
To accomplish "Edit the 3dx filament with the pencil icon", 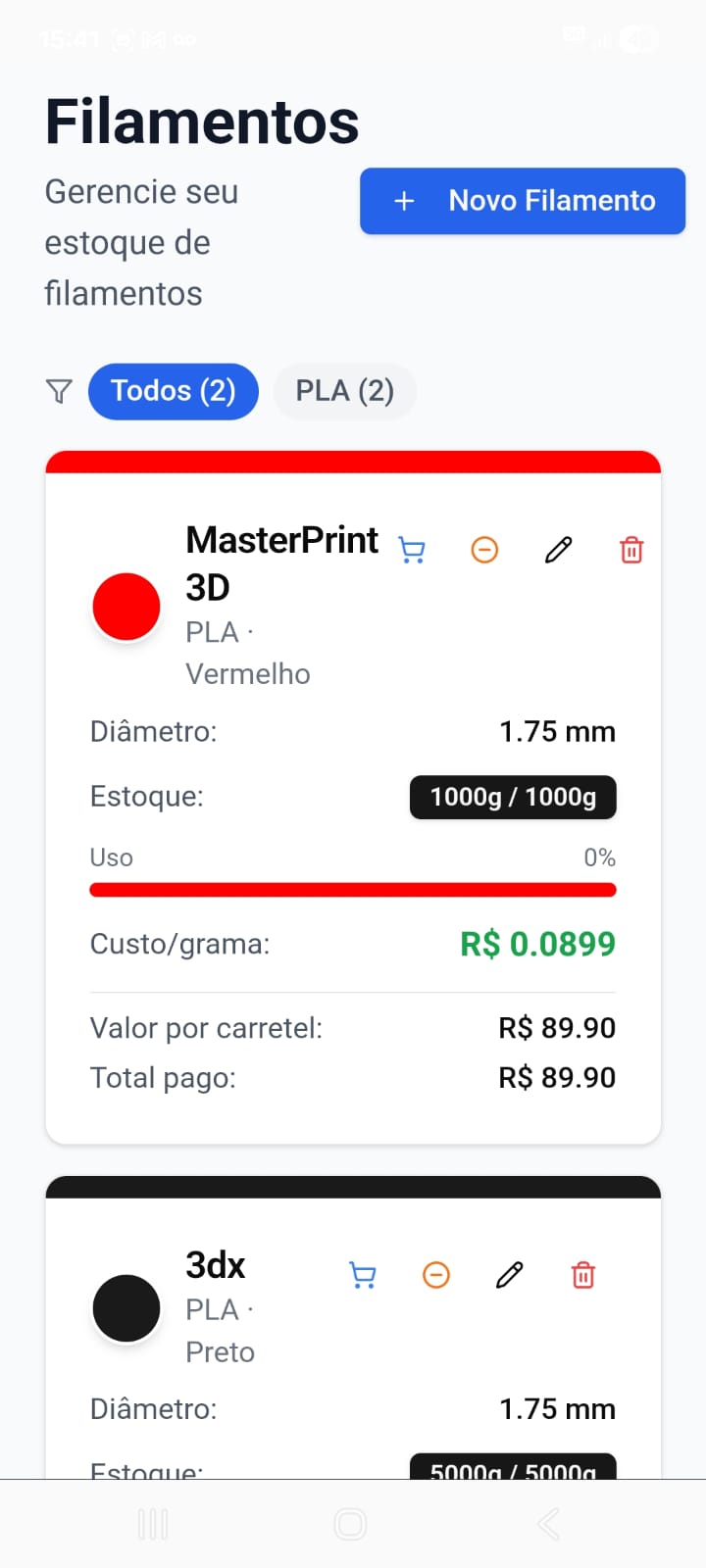I will [509, 1275].
